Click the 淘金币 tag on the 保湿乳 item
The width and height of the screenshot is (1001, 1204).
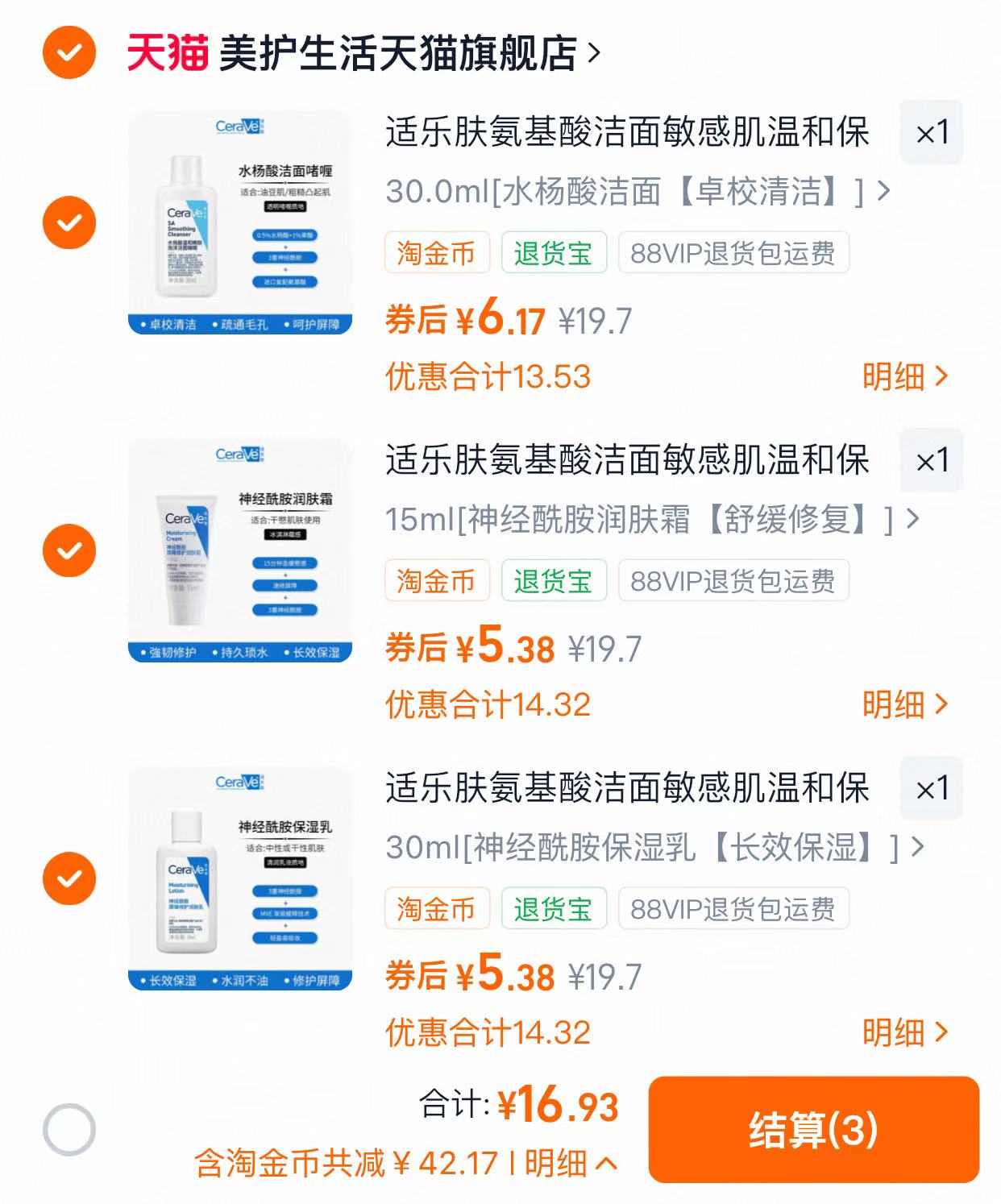click(438, 909)
